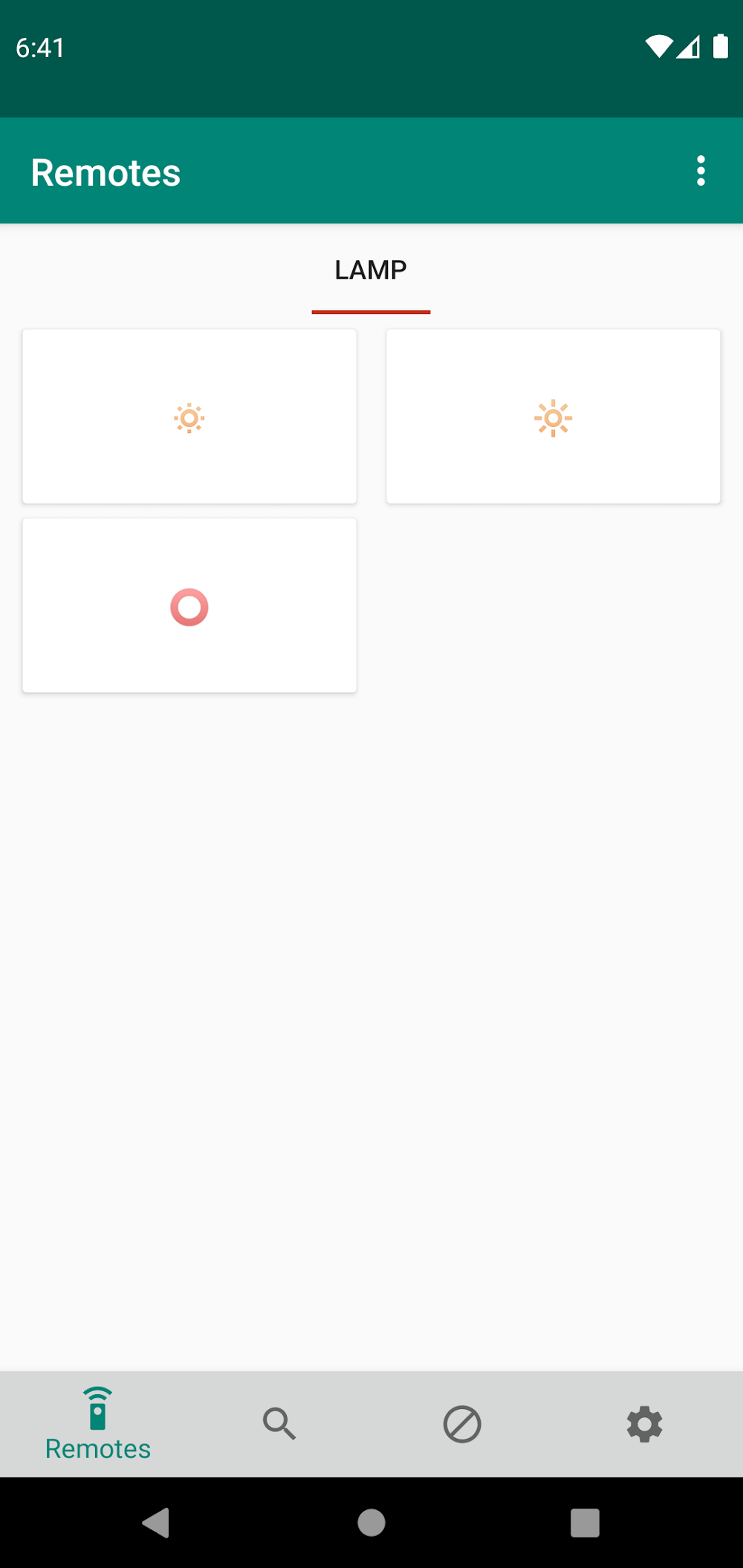Go back with system back button
Viewport: 743px width, 1568px height.
[x=156, y=1523]
